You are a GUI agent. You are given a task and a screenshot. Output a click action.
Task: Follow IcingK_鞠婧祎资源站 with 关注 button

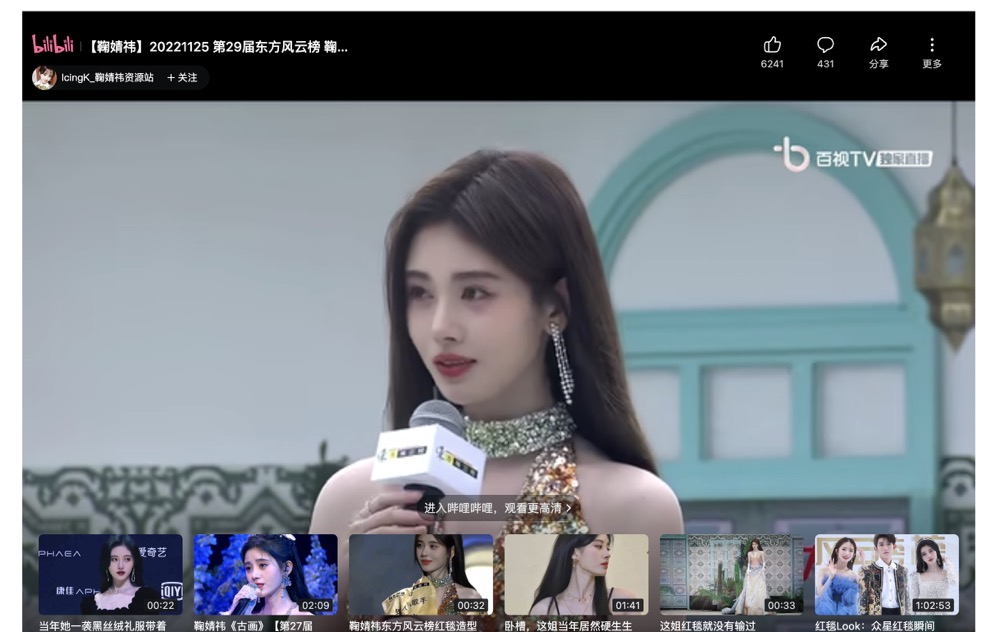[182, 78]
